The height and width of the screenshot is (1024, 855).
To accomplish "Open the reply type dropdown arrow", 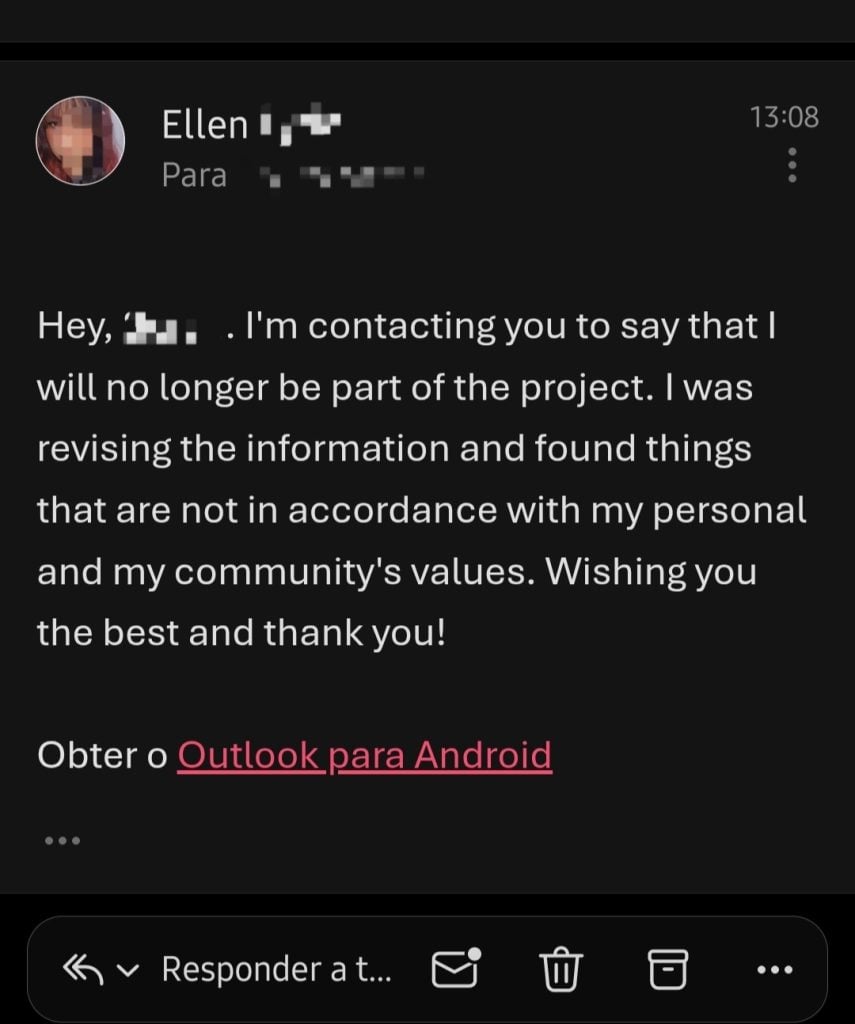I will (x=127, y=969).
